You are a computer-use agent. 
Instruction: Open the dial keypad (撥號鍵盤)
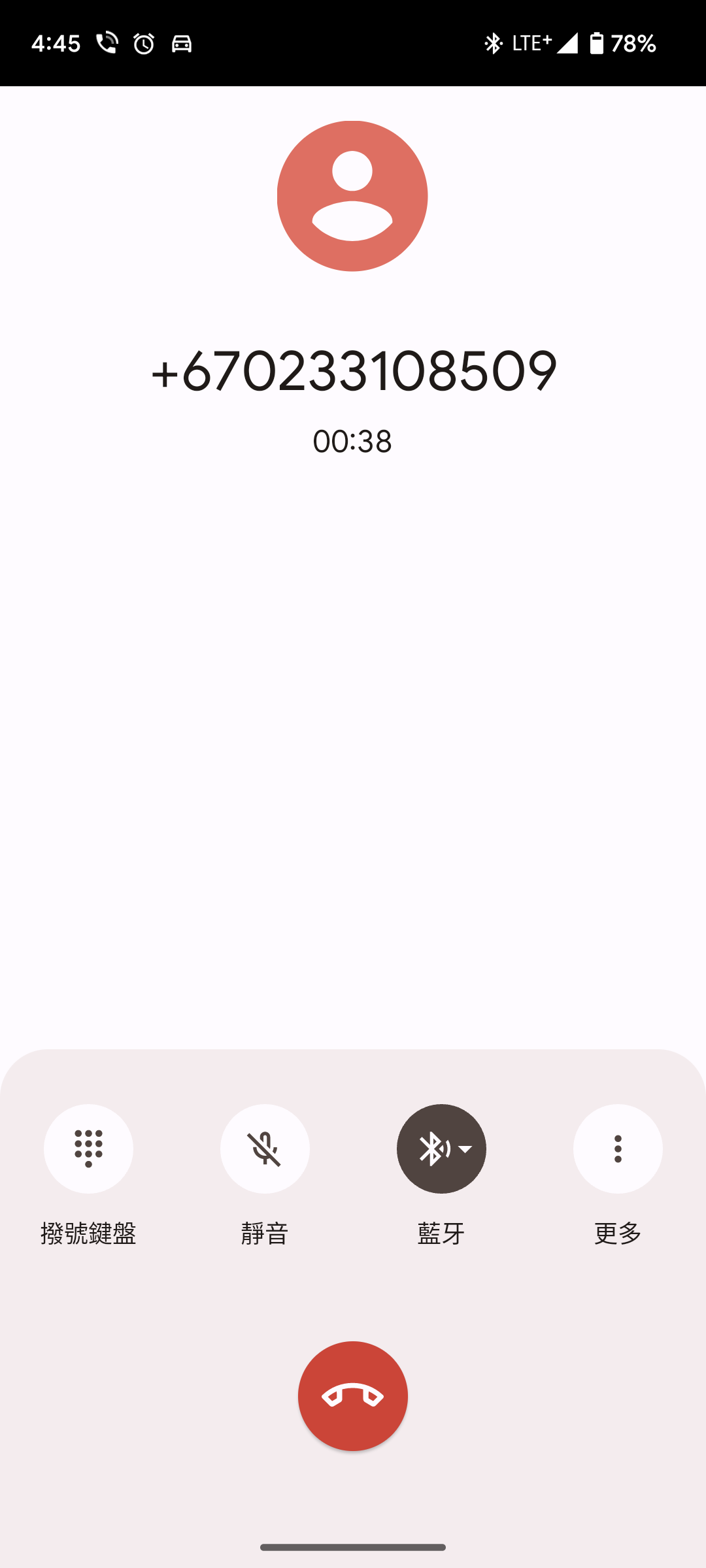[88, 1149]
